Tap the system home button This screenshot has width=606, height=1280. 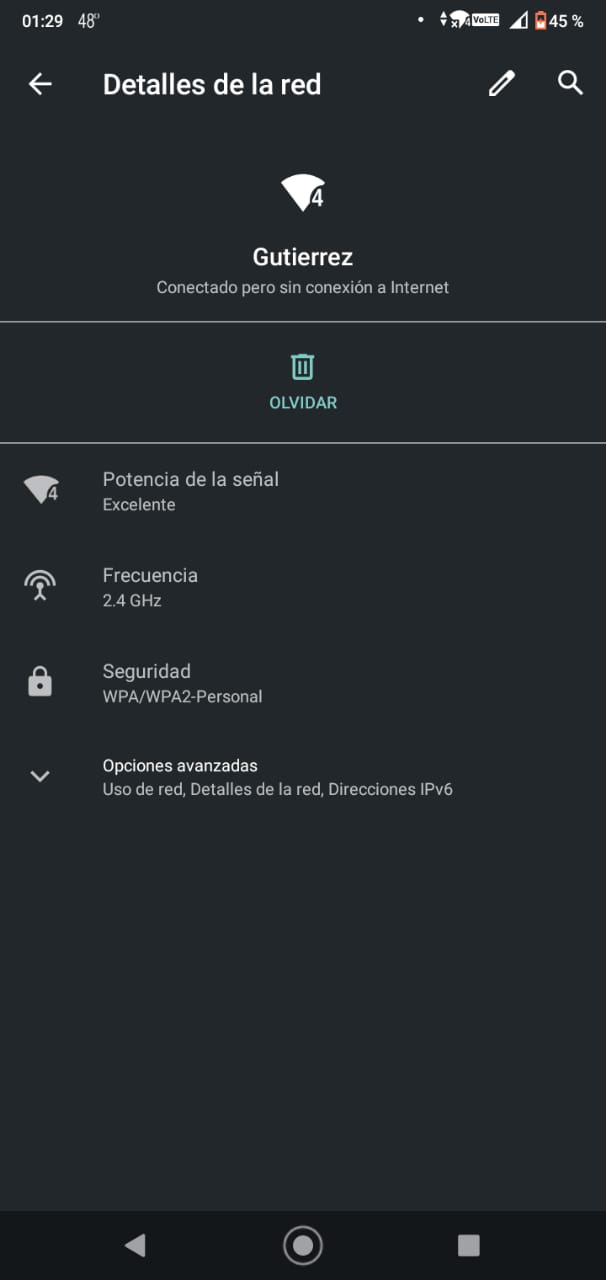pyautogui.click(x=303, y=1245)
